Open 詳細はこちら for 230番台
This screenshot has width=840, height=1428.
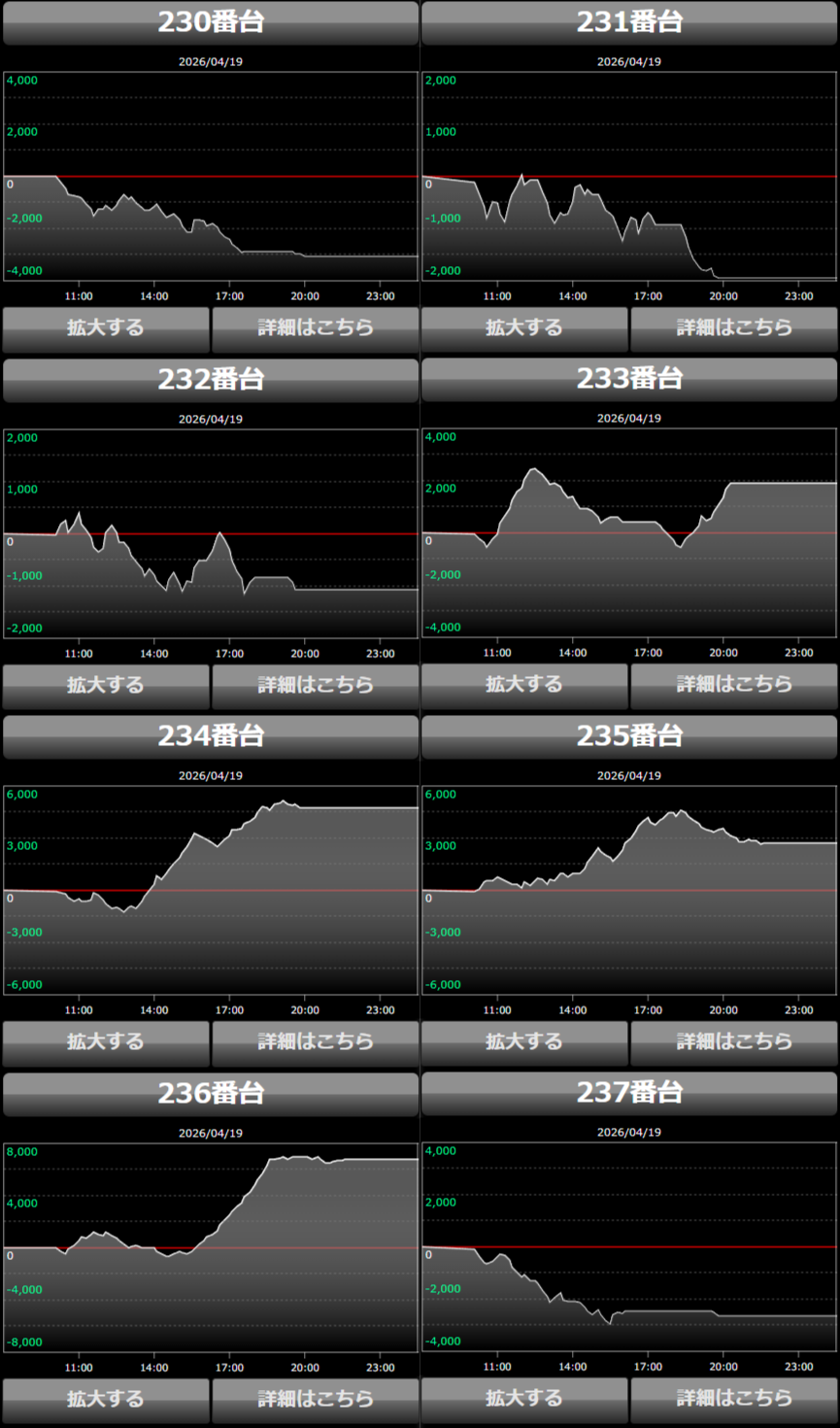315,328
